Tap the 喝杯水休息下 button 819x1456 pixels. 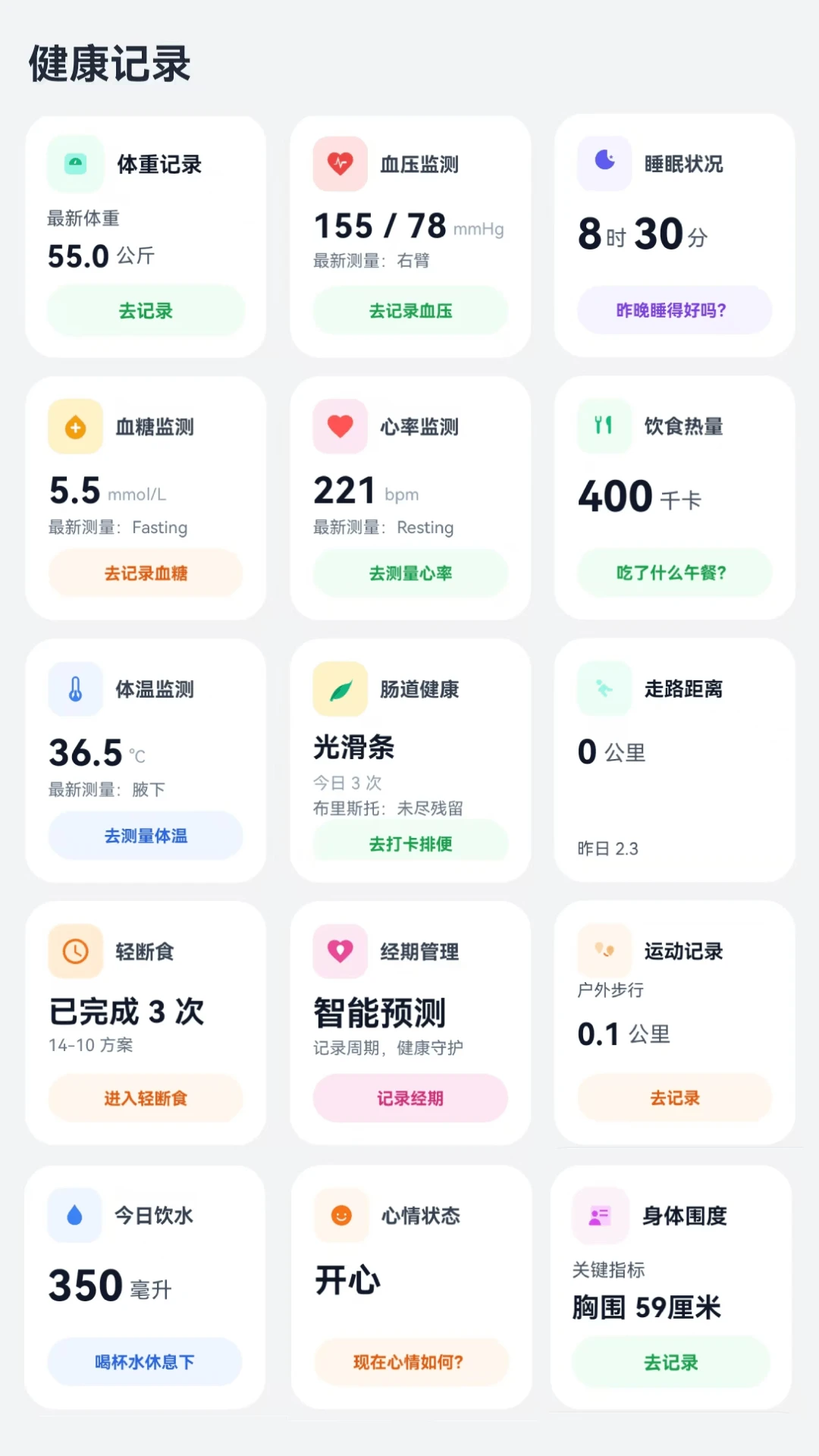point(145,1361)
